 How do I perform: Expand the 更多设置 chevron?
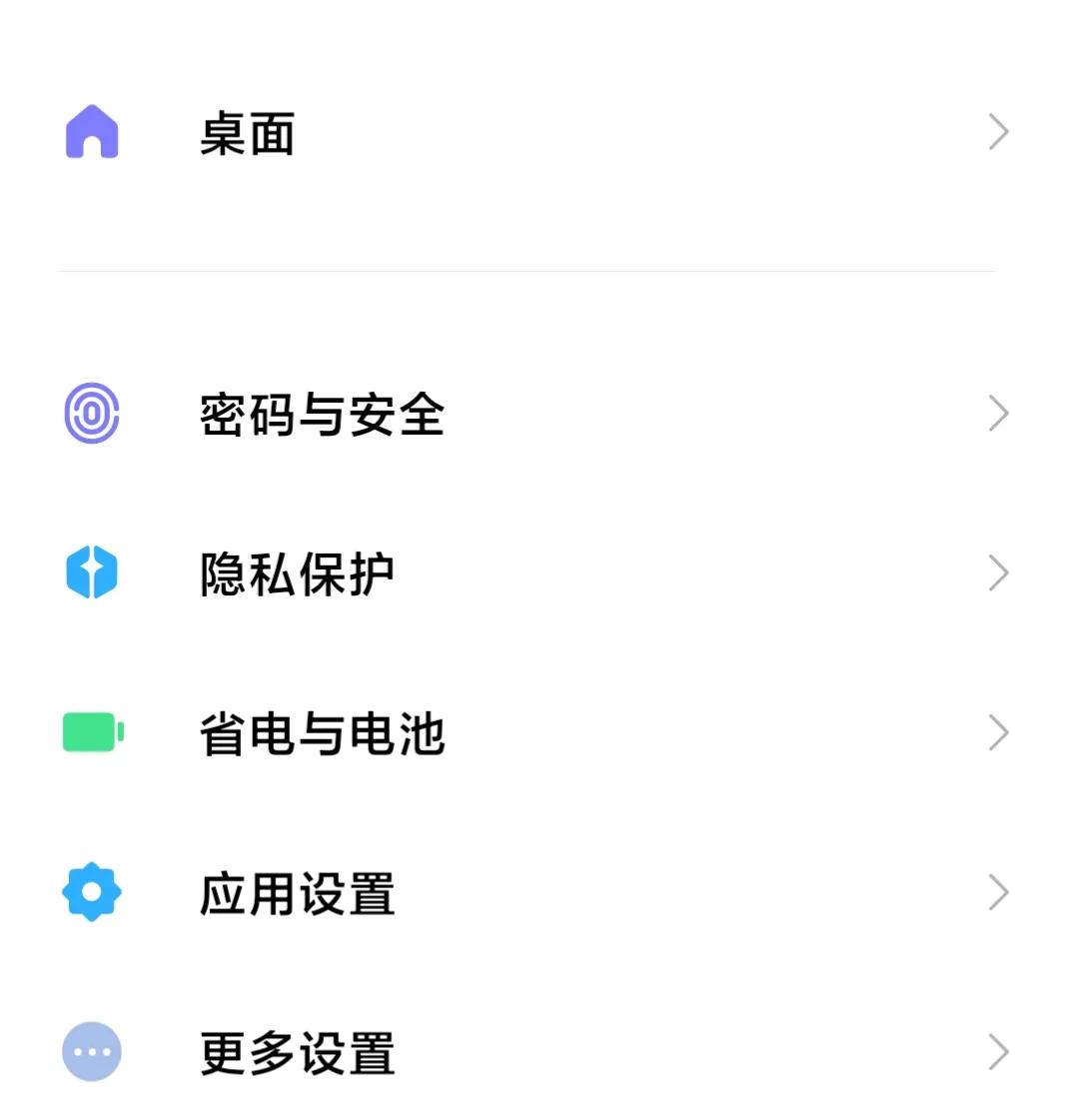996,1051
